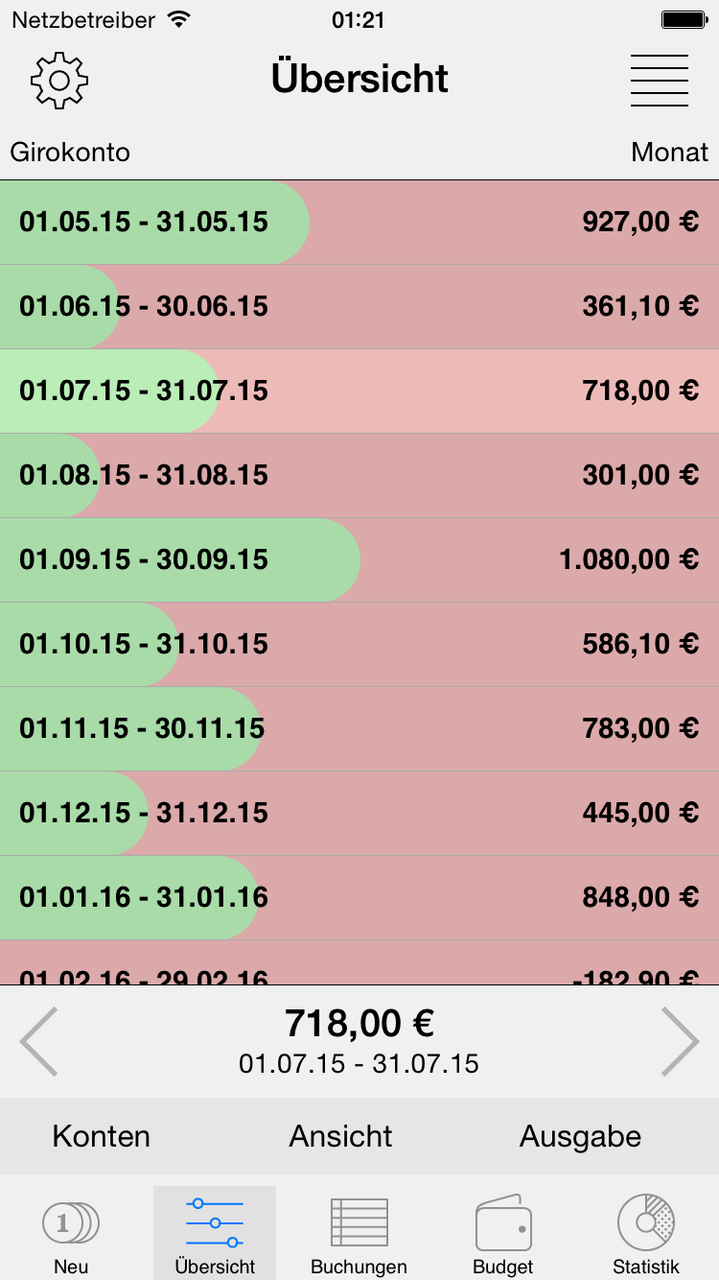719x1280 pixels.
Task: Open the 01.08.15 - 31.08.15 month
Action: pos(359,475)
